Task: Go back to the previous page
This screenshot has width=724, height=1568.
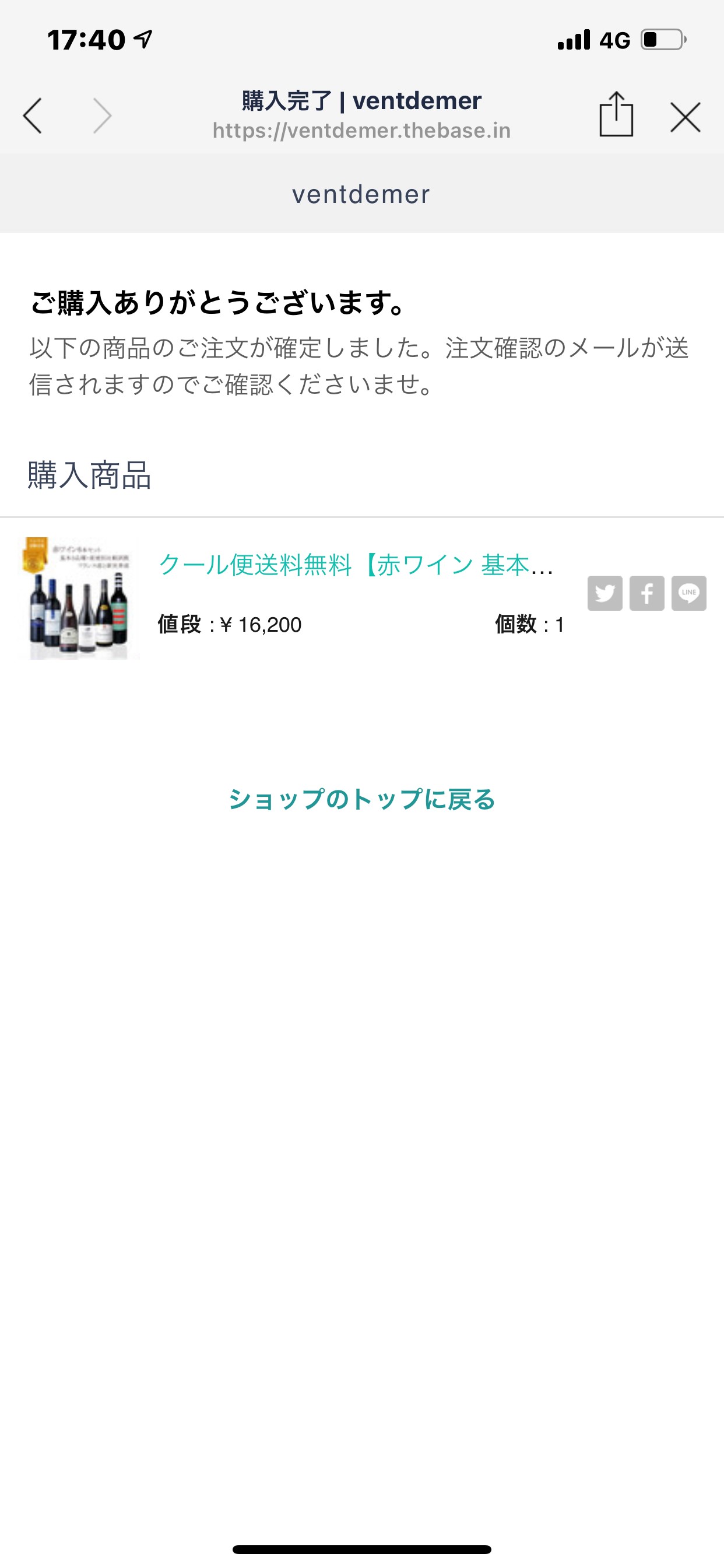Action: 33,116
